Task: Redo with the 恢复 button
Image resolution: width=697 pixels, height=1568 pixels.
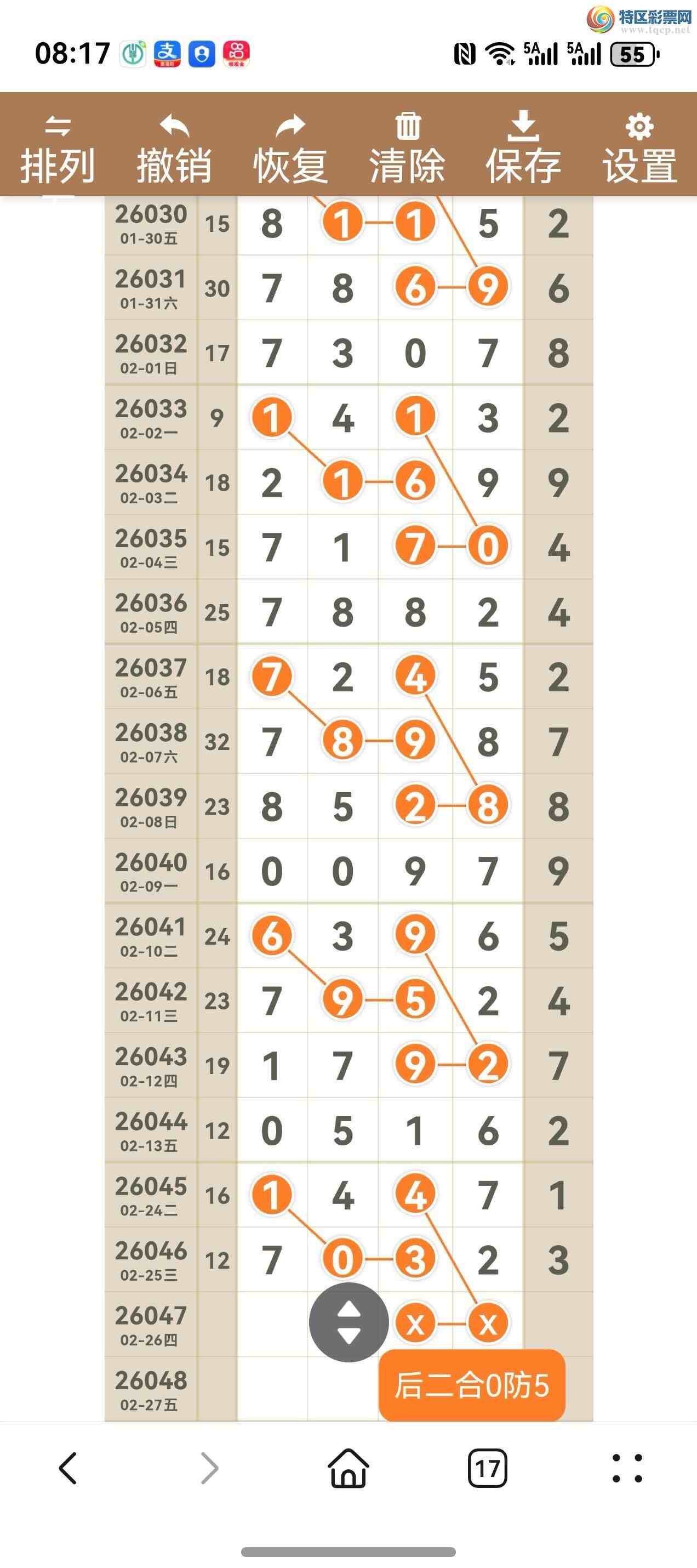Action: pyautogui.click(x=291, y=149)
